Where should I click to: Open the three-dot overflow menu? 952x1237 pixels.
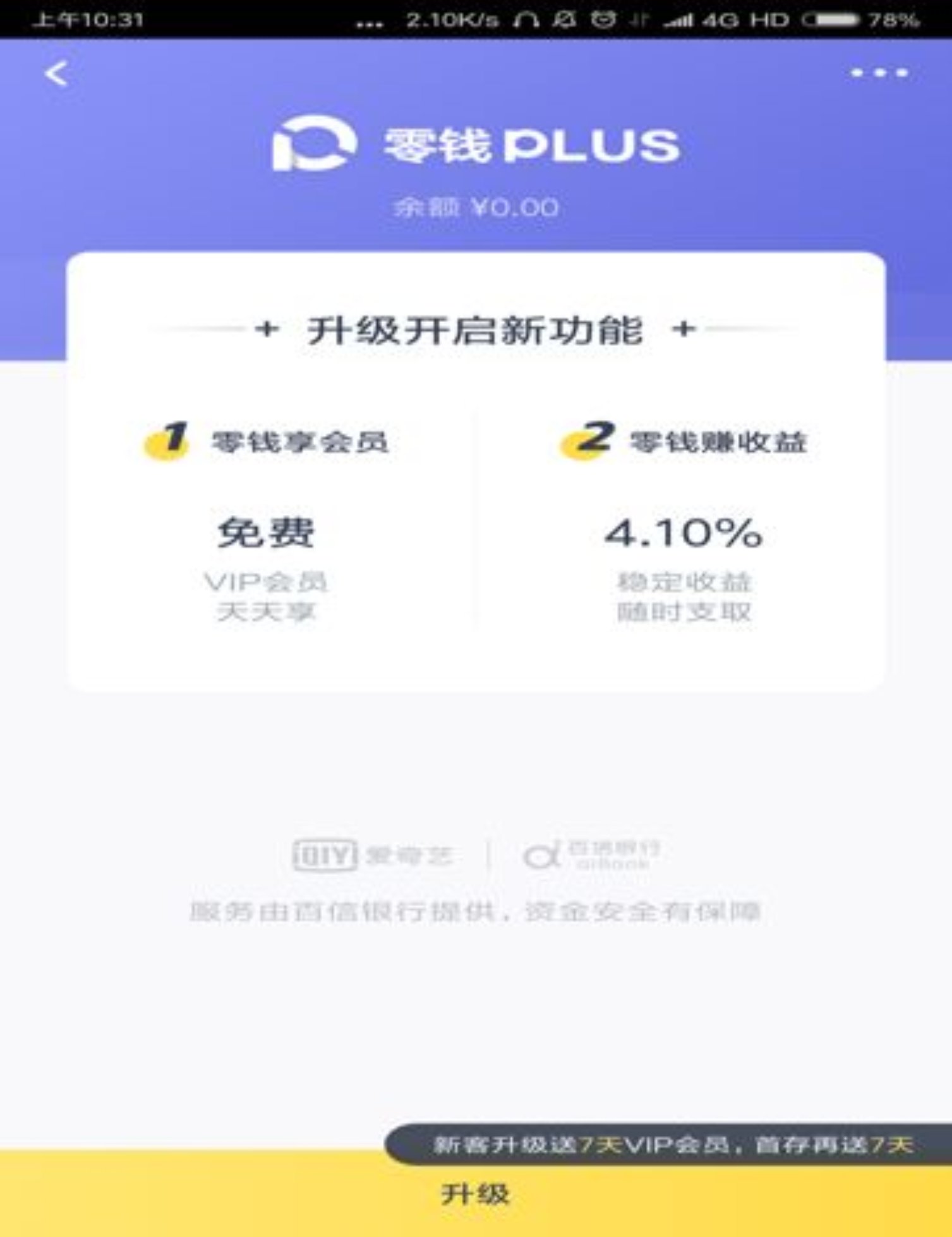coord(879,73)
